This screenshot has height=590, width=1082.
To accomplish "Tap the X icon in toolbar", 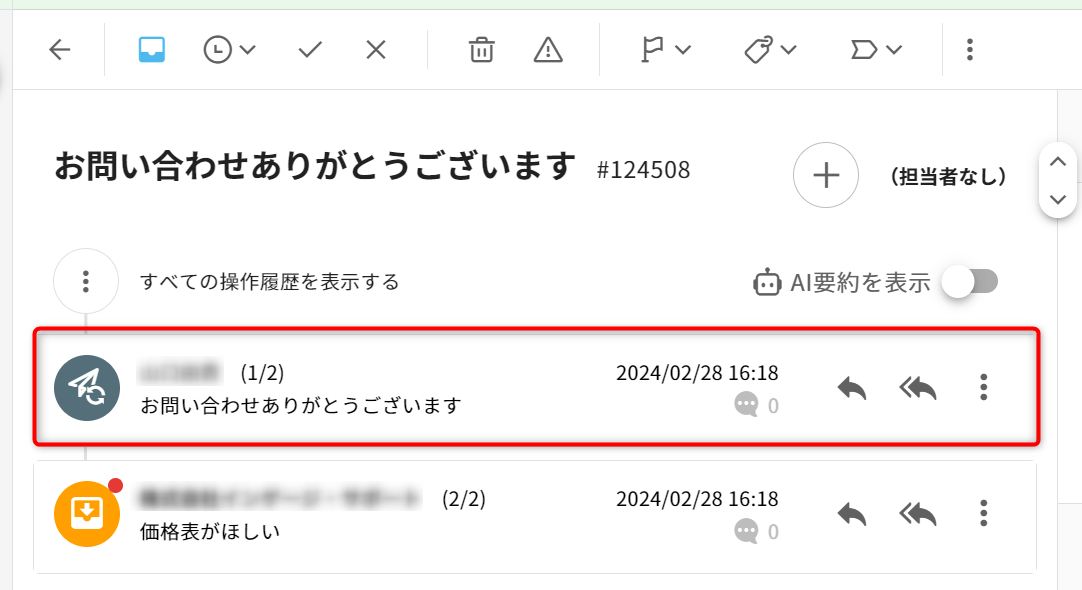I will coord(376,49).
